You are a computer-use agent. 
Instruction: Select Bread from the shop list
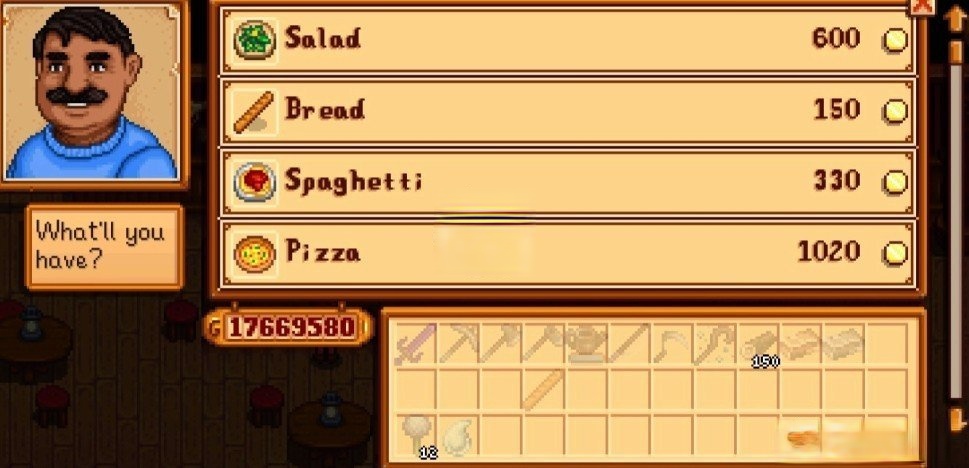click(567, 110)
